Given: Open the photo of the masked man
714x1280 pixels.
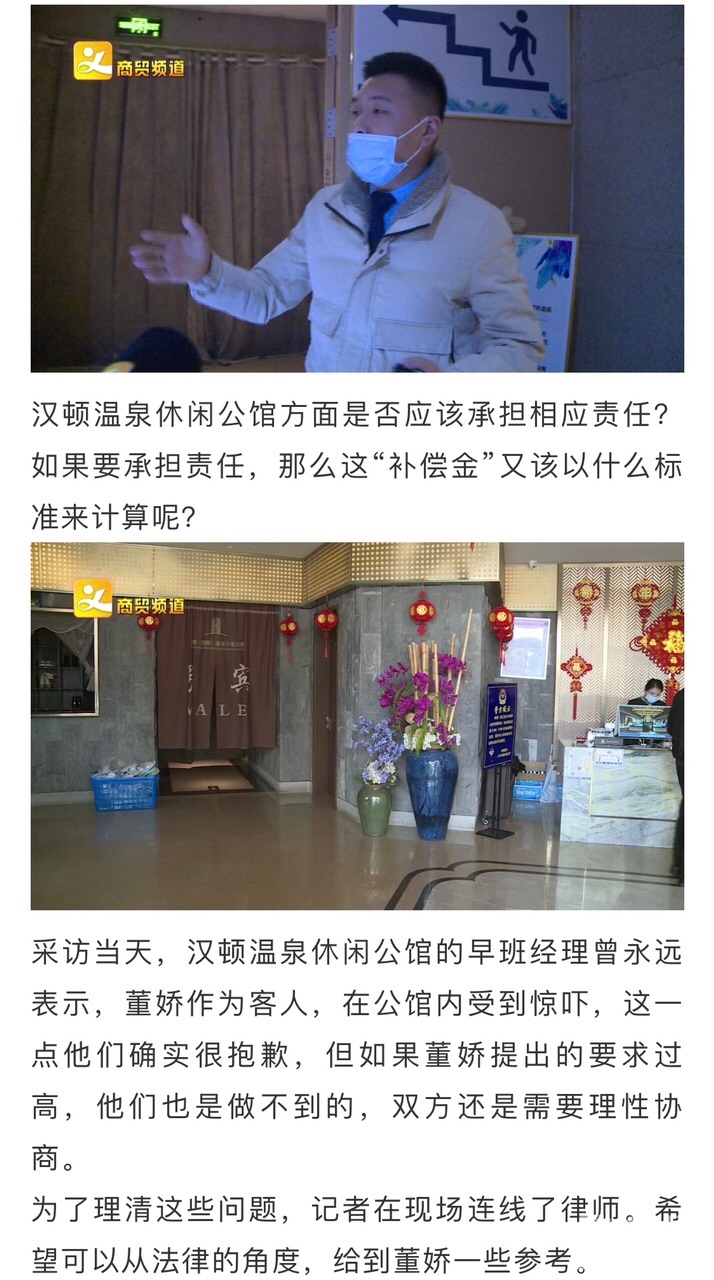Looking at the screenshot, I should tap(357, 188).
